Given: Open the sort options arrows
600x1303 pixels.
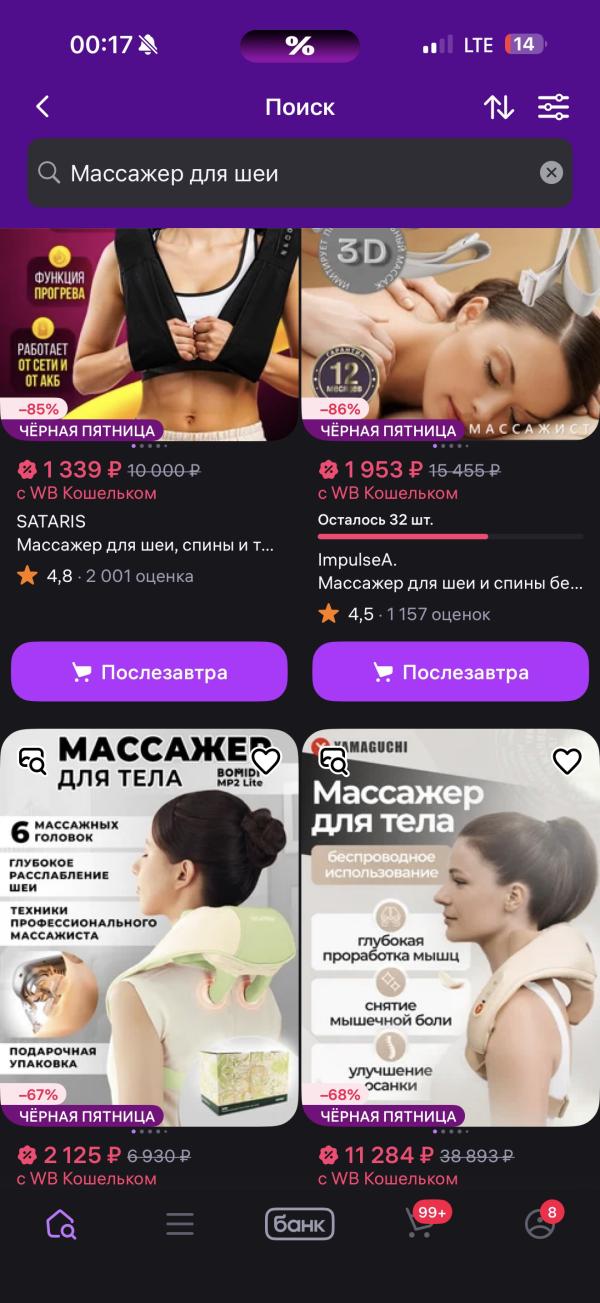Looking at the screenshot, I should pyautogui.click(x=499, y=107).
